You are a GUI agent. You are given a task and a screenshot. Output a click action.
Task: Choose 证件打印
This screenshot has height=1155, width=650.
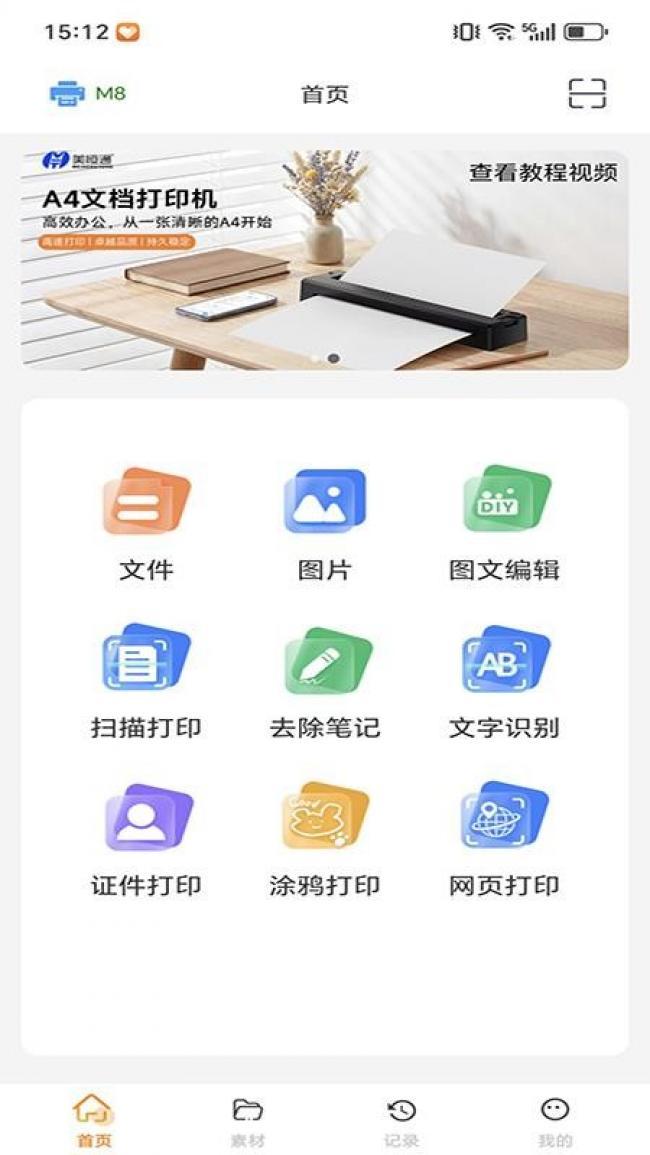146,839
